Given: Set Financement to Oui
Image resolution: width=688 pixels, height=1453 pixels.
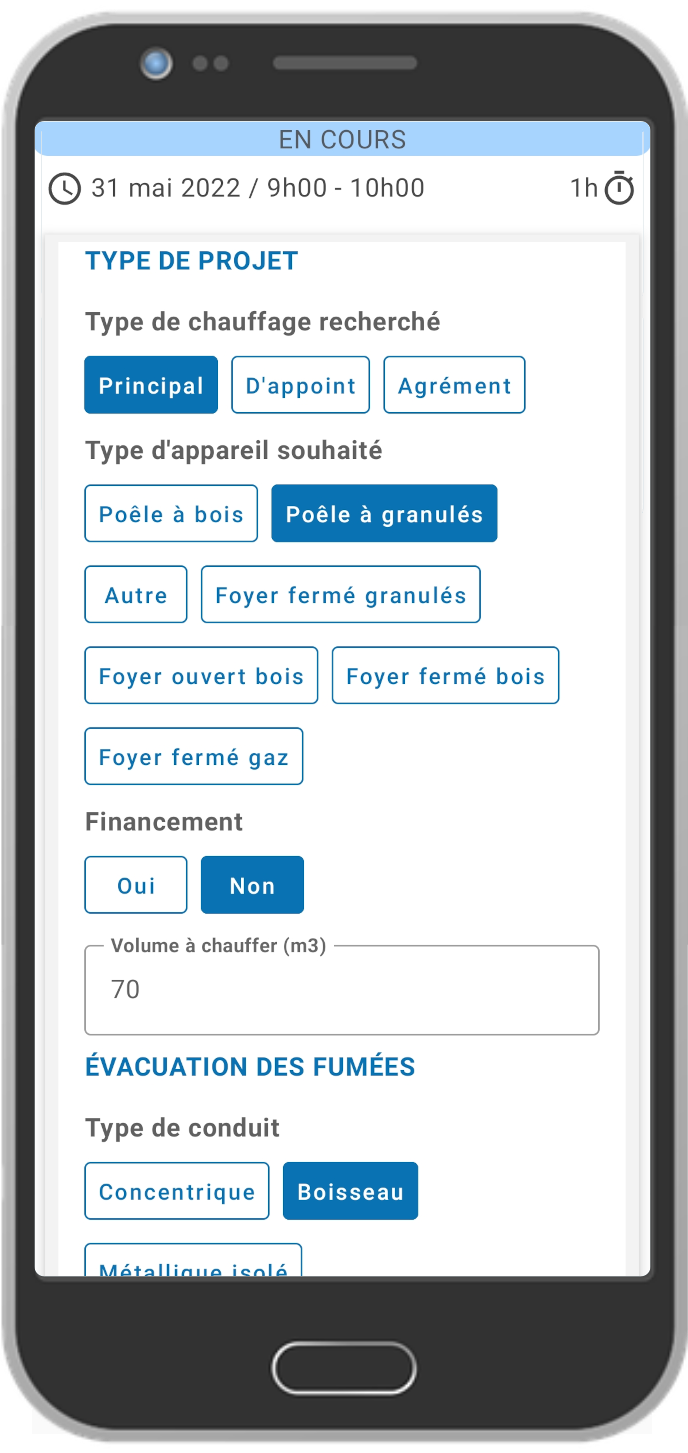Looking at the screenshot, I should click(136, 885).
